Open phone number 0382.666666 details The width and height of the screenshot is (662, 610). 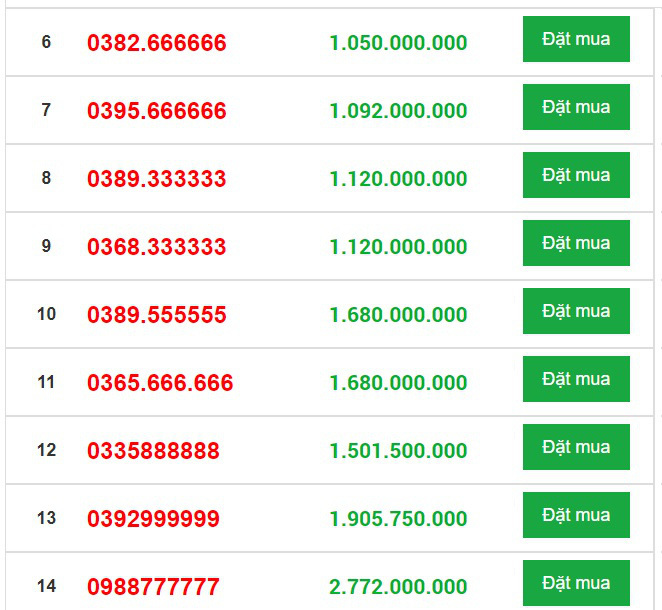(x=157, y=43)
